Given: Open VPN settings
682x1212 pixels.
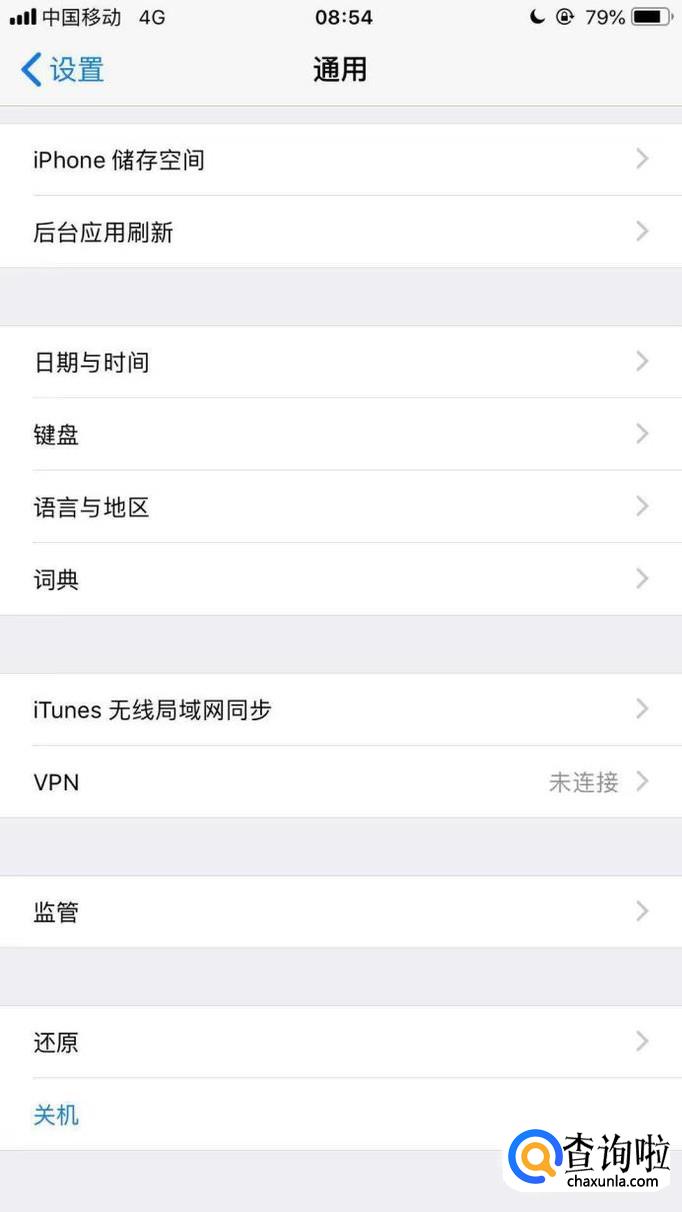Looking at the screenshot, I should [x=340, y=782].
